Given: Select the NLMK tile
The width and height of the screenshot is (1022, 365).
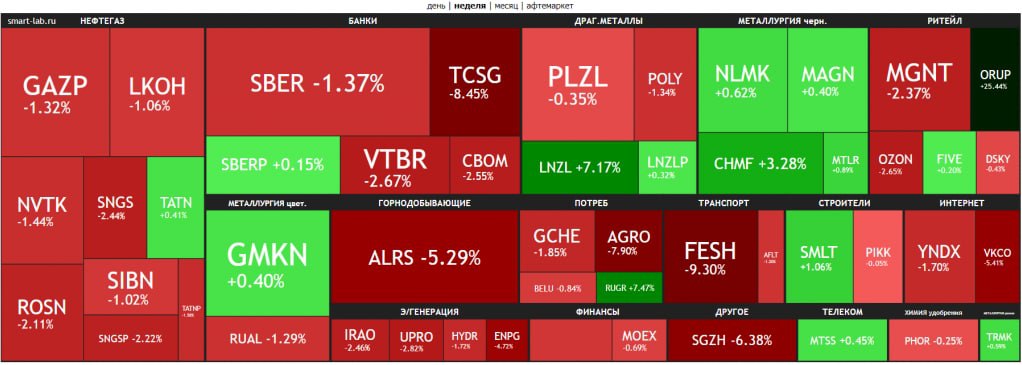Looking at the screenshot, I should click(742, 80).
